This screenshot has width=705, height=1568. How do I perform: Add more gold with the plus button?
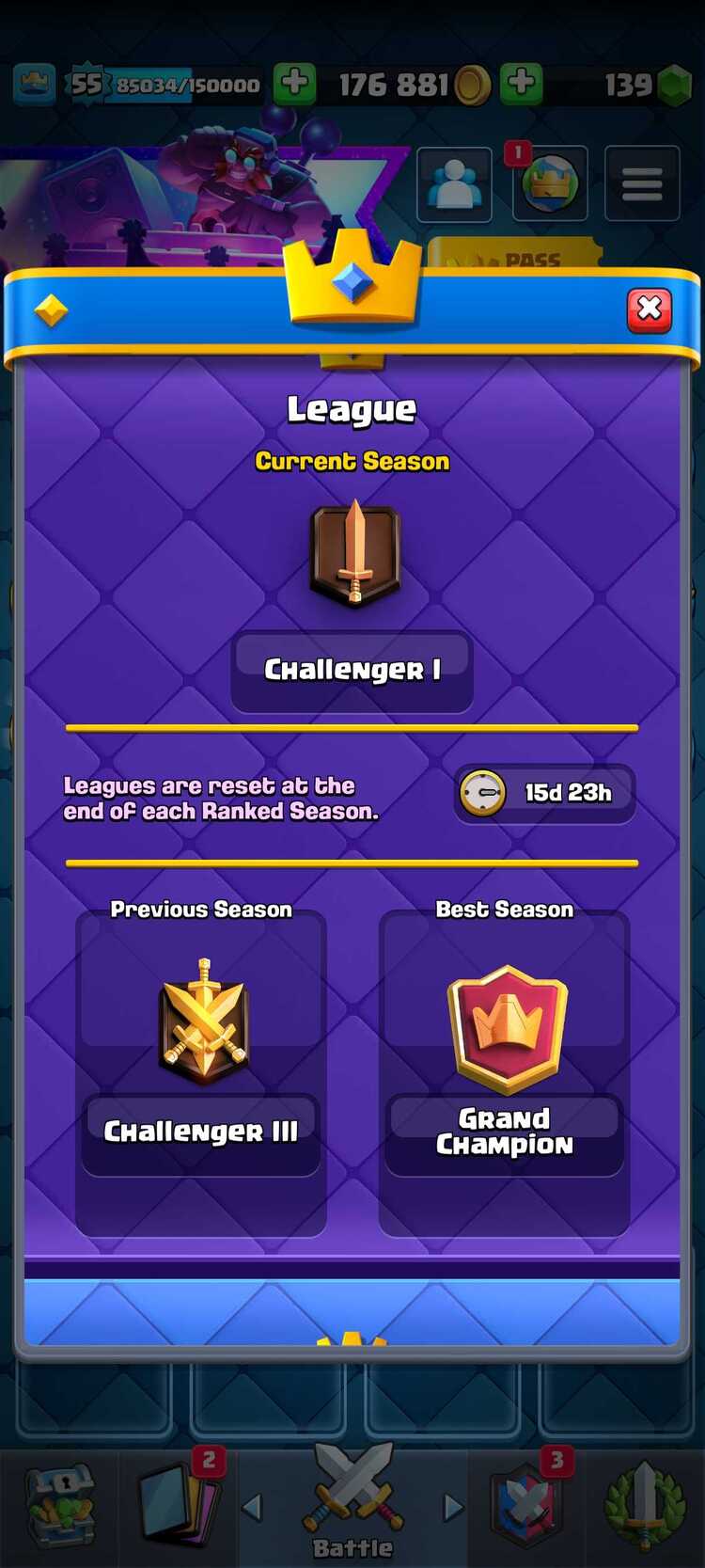pos(294,84)
